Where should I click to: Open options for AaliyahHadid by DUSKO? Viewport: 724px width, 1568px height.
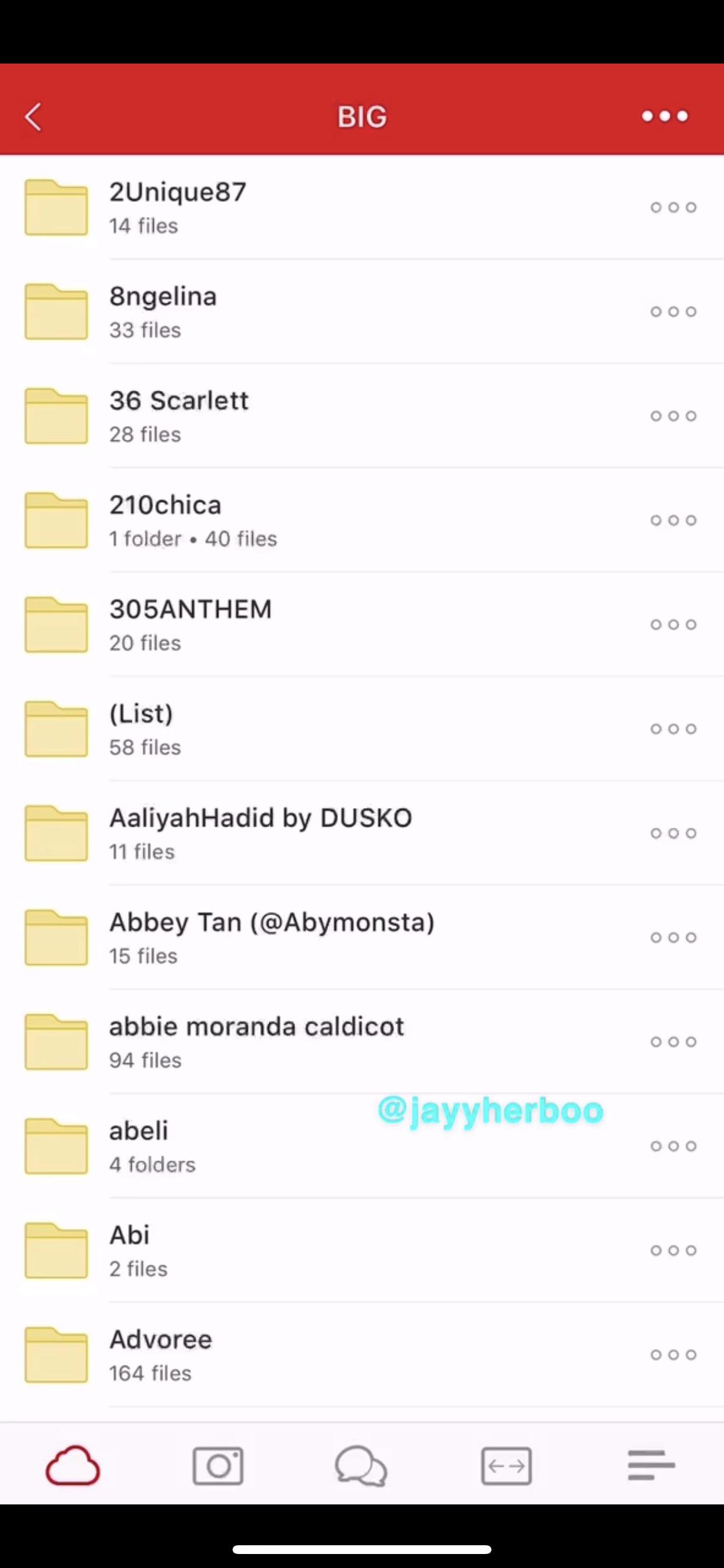[x=673, y=832]
